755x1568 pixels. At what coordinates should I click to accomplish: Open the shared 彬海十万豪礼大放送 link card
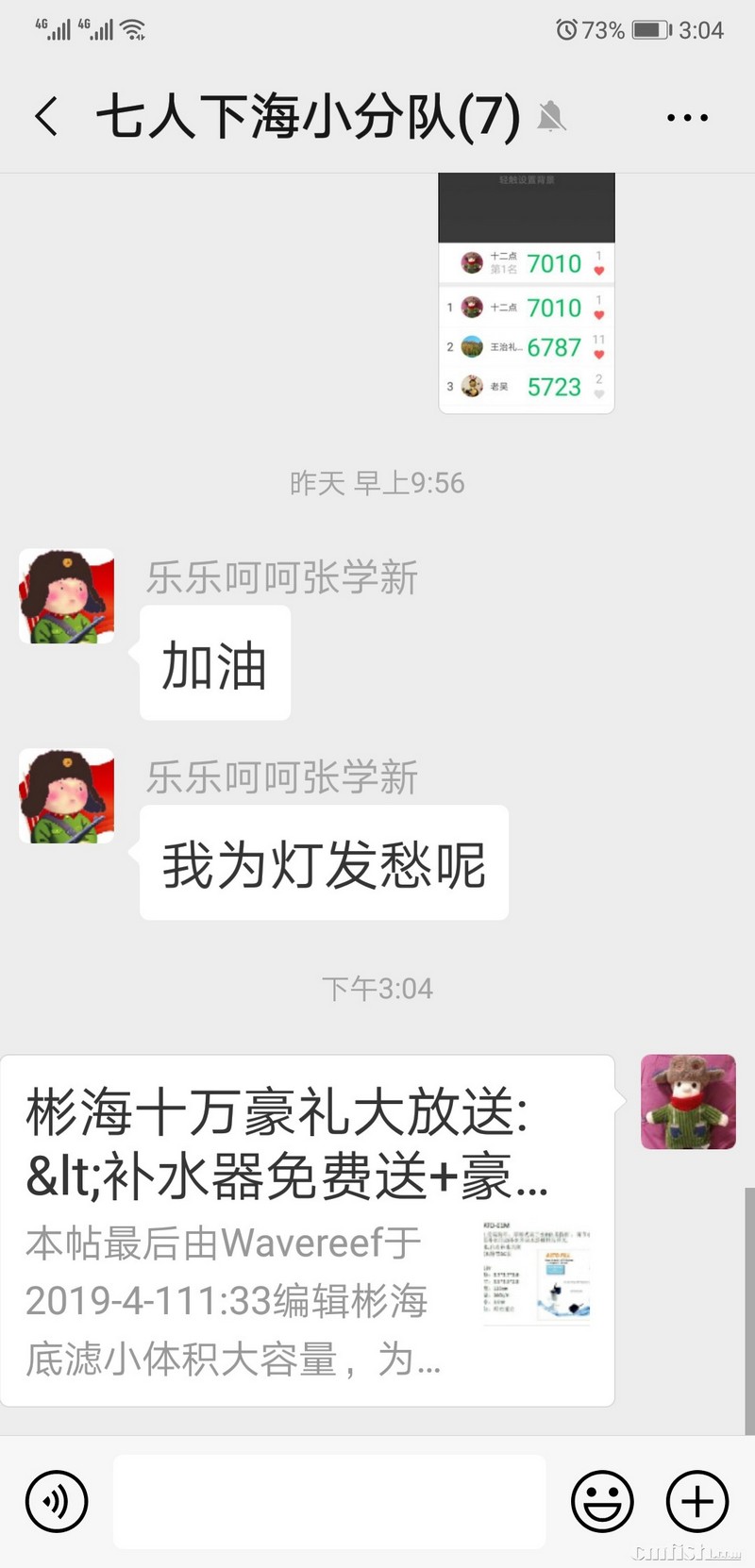pos(308,1230)
